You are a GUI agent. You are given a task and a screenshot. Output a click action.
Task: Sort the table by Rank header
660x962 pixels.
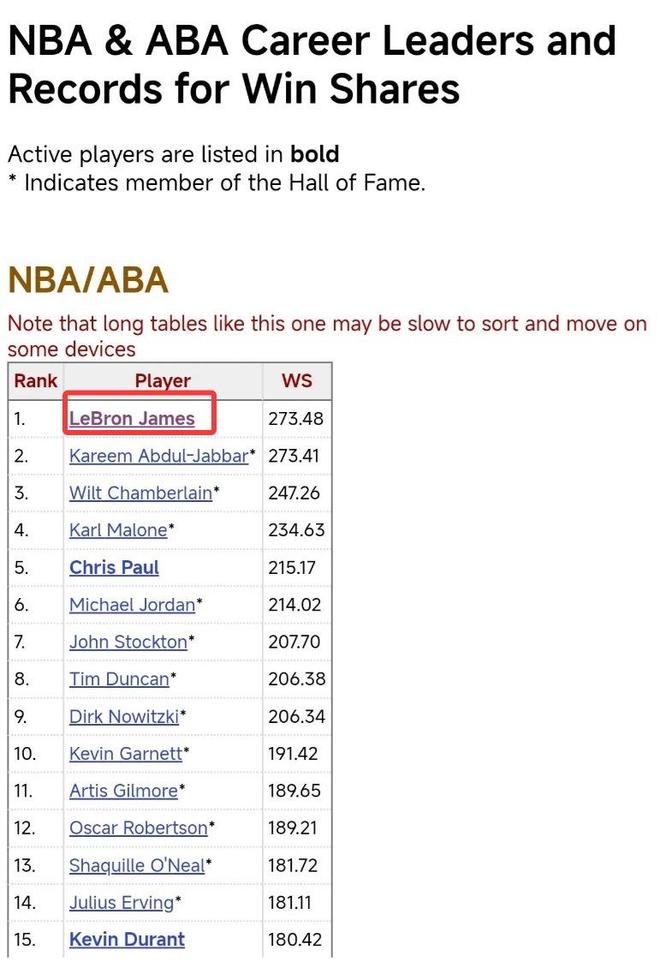[36, 381]
